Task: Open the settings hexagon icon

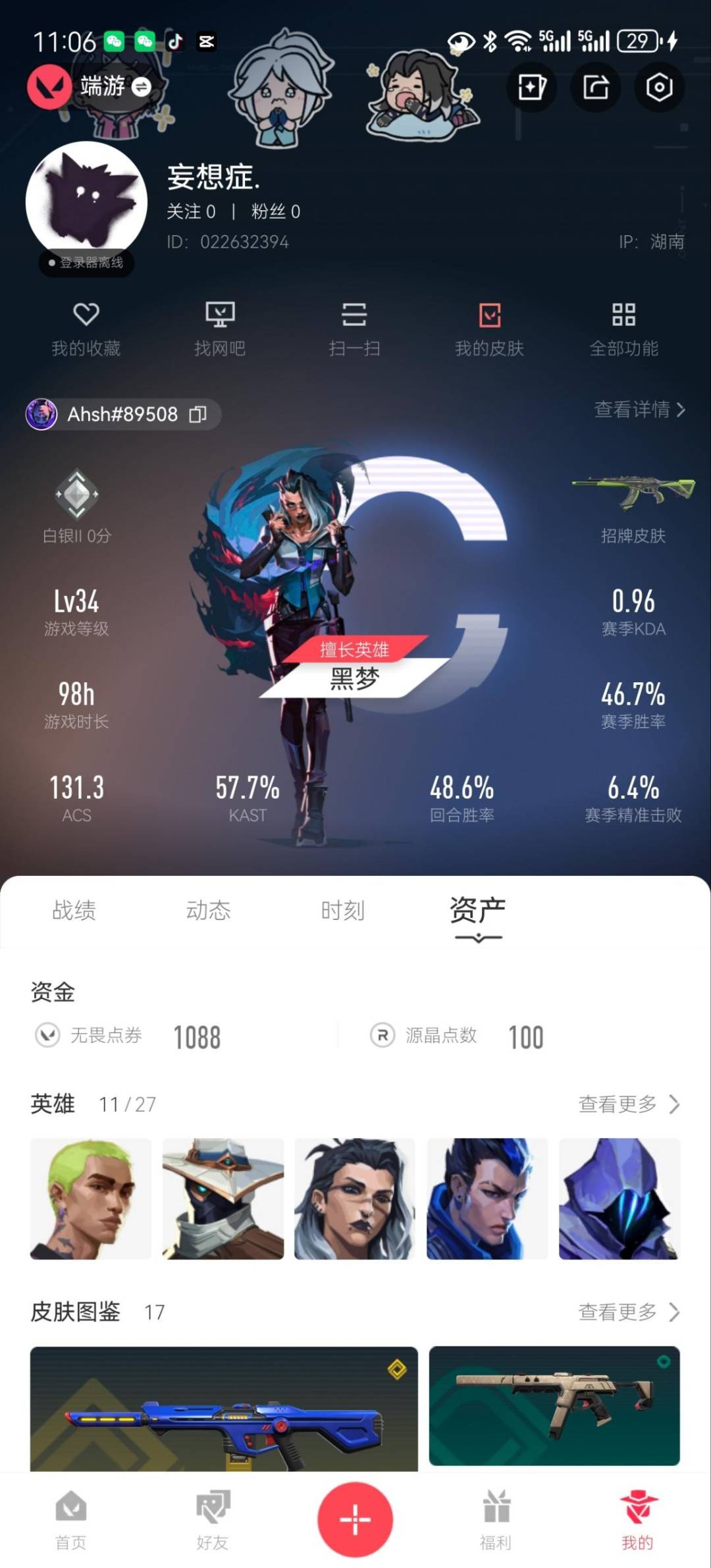Action: (659, 87)
